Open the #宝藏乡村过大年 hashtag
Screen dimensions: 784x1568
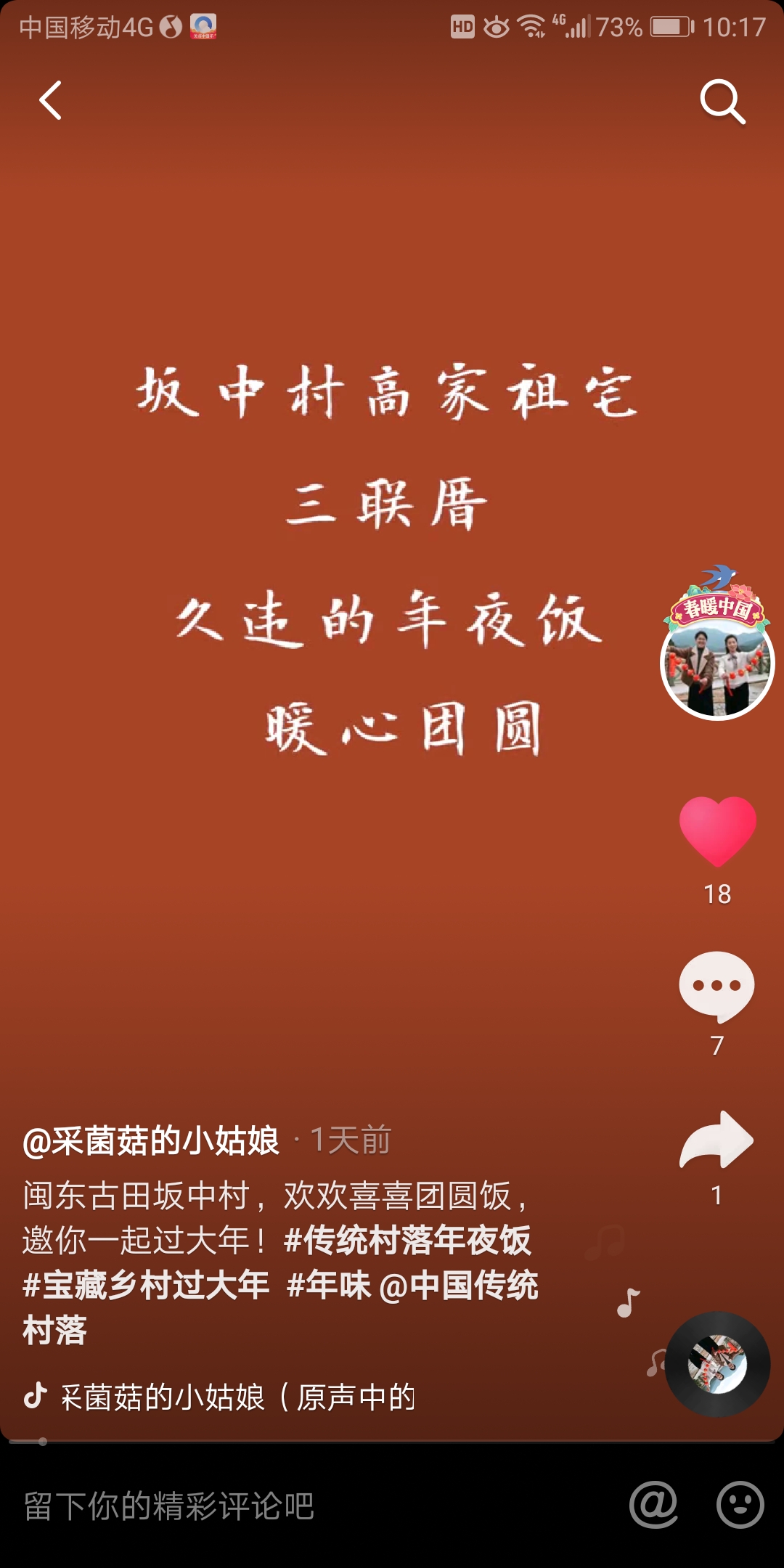(146, 1285)
